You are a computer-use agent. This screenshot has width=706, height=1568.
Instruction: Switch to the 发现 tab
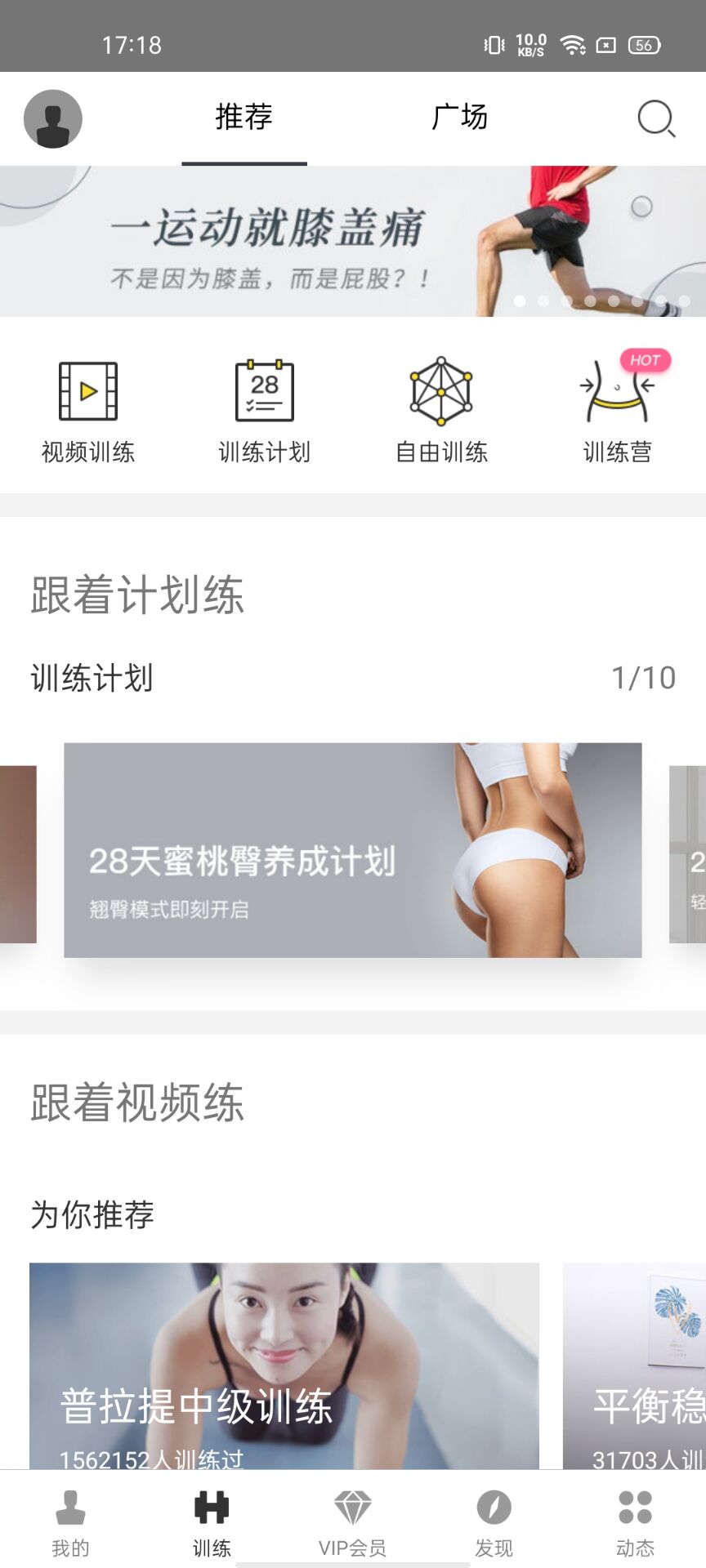(x=494, y=1522)
